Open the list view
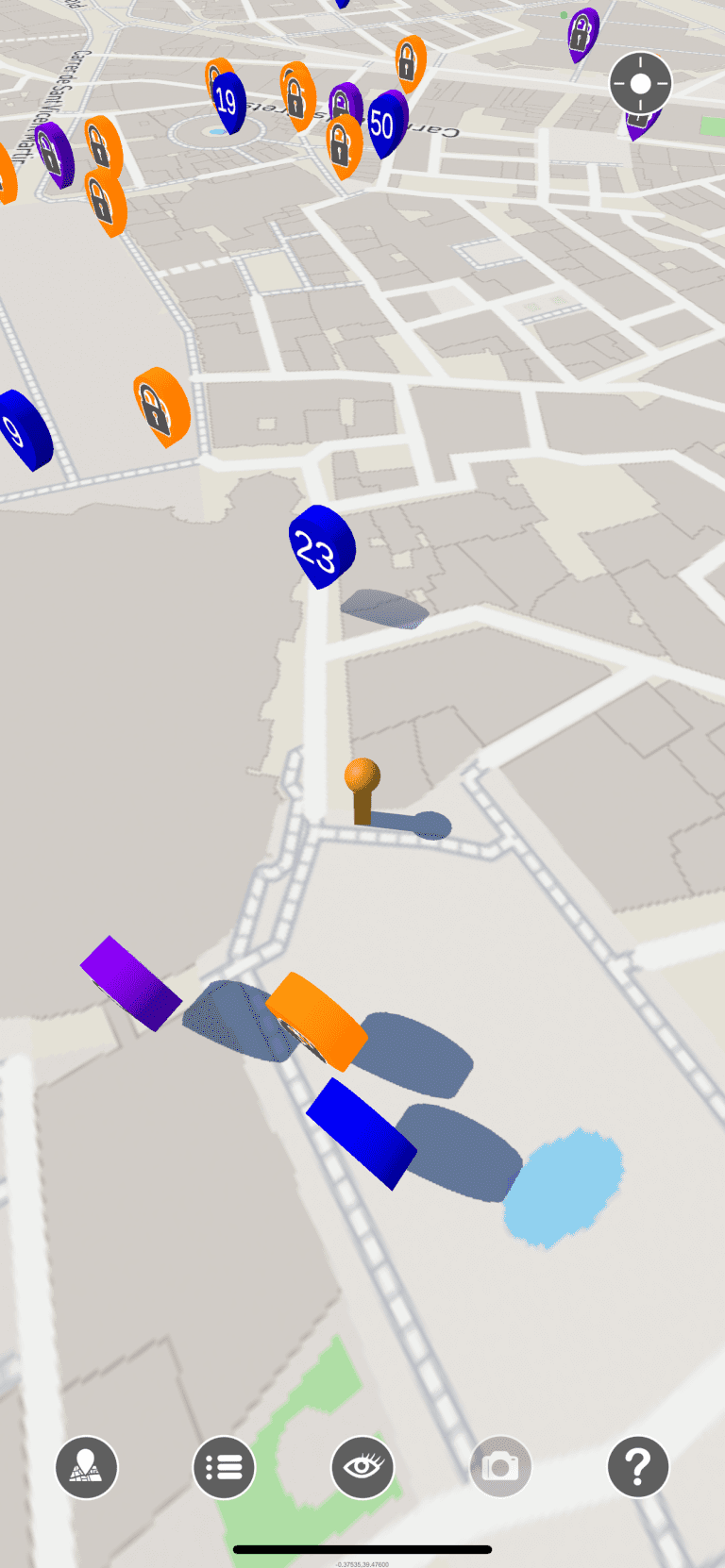The width and height of the screenshot is (725, 1568). tap(224, 1467)
